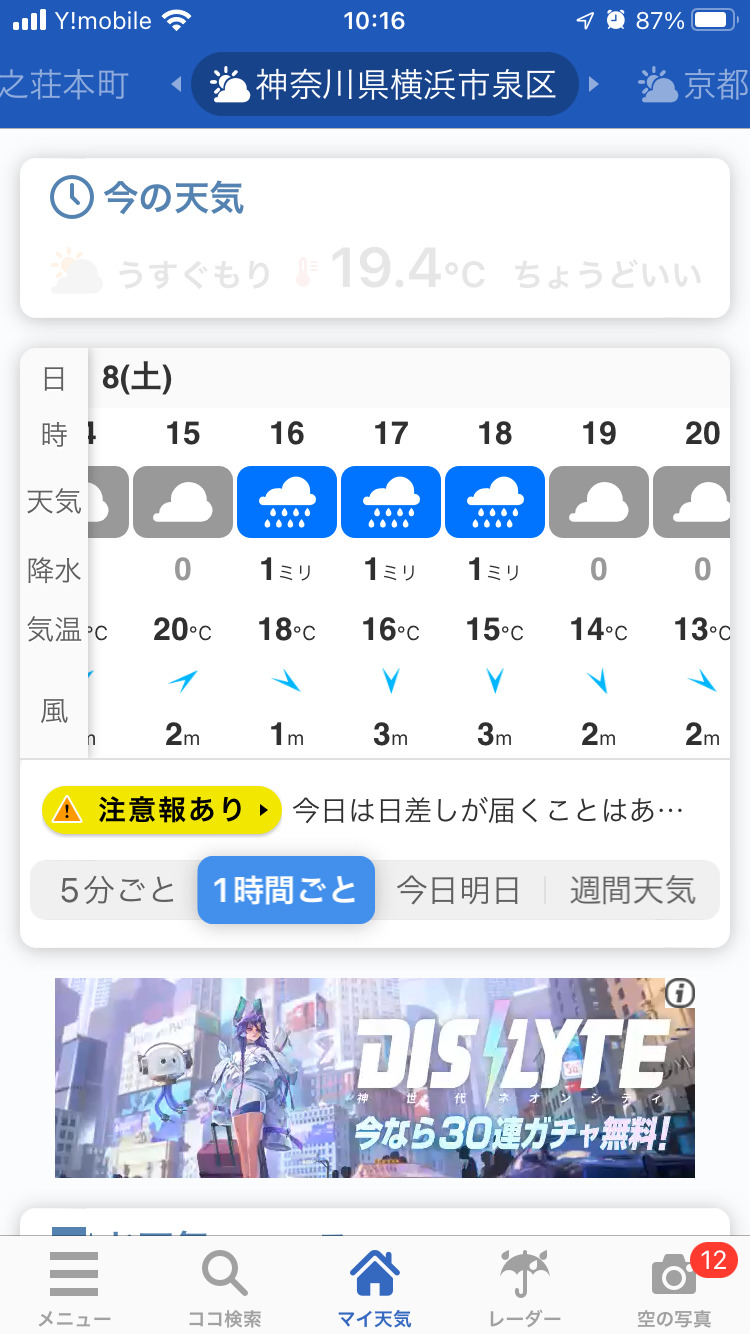Open the メニュー menu

click(x=74, y=1286)
